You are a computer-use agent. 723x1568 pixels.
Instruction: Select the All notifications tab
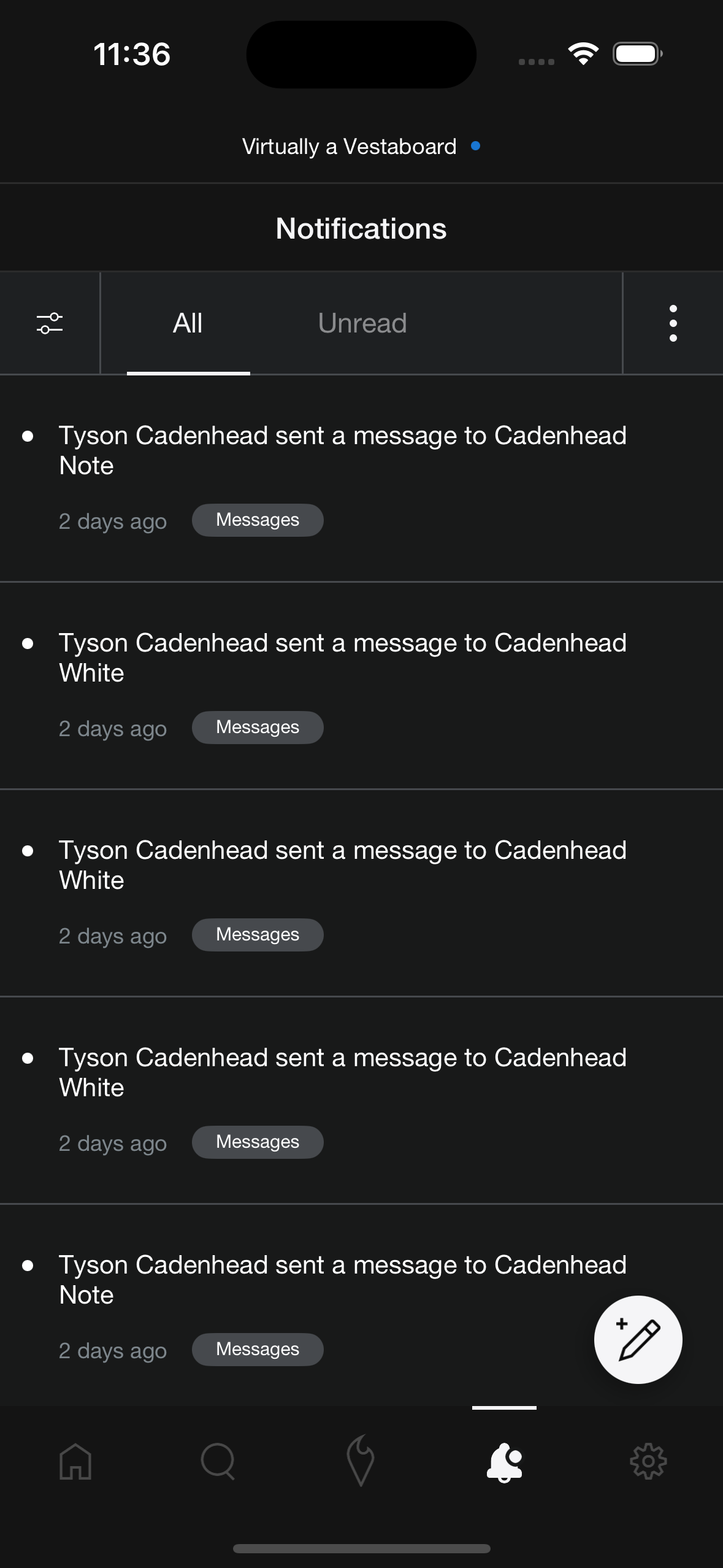tap(188, 323)
